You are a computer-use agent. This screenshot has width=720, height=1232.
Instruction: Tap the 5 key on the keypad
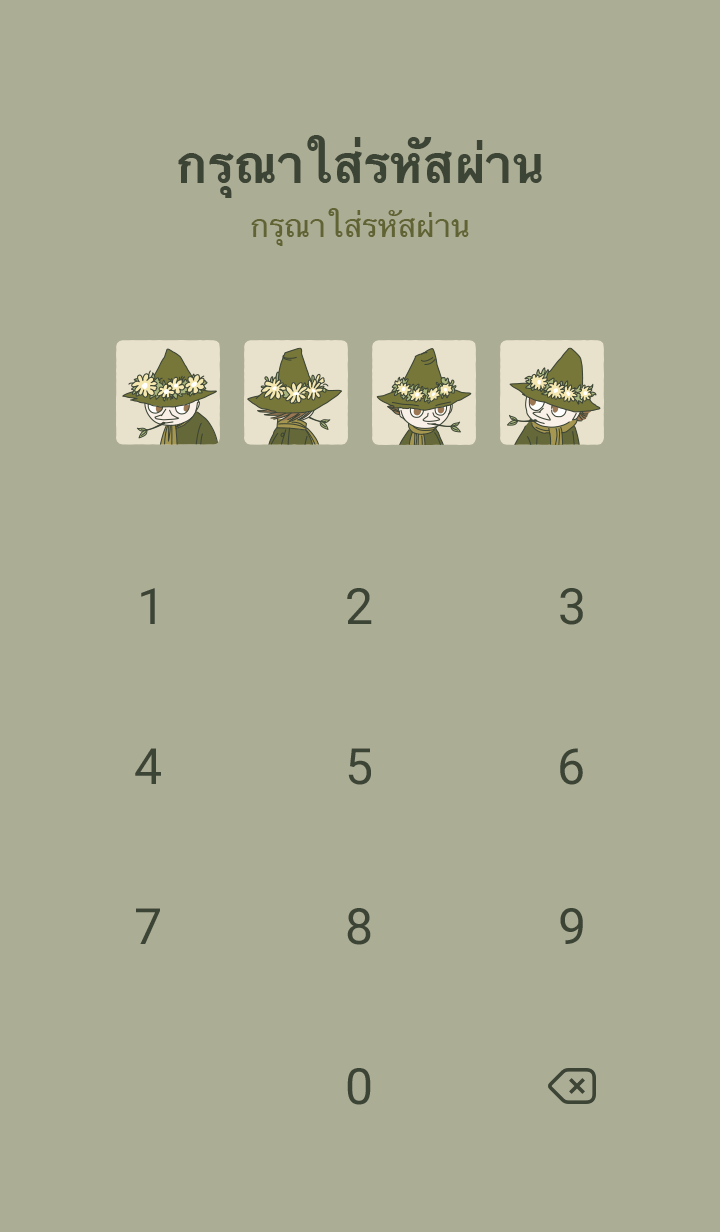359,767
